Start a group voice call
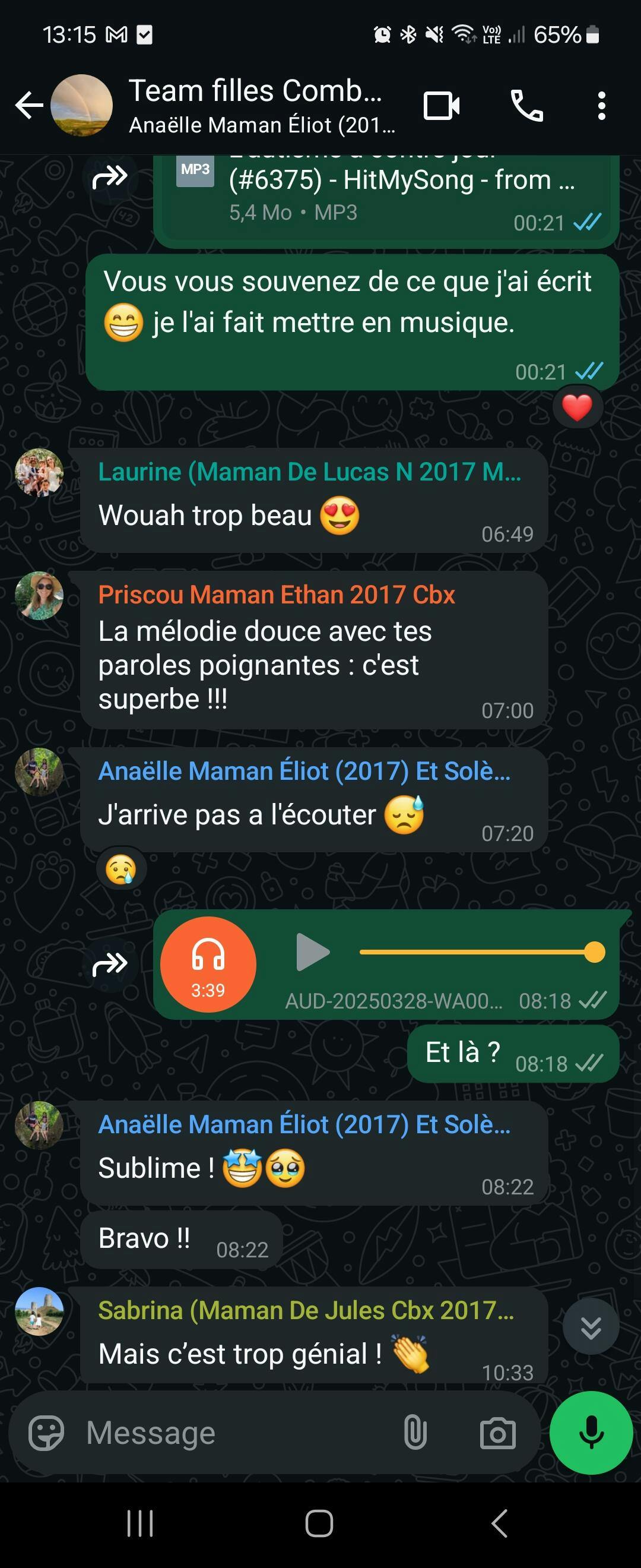Viewport: 641px width, 1568px height. pos(526,106)
